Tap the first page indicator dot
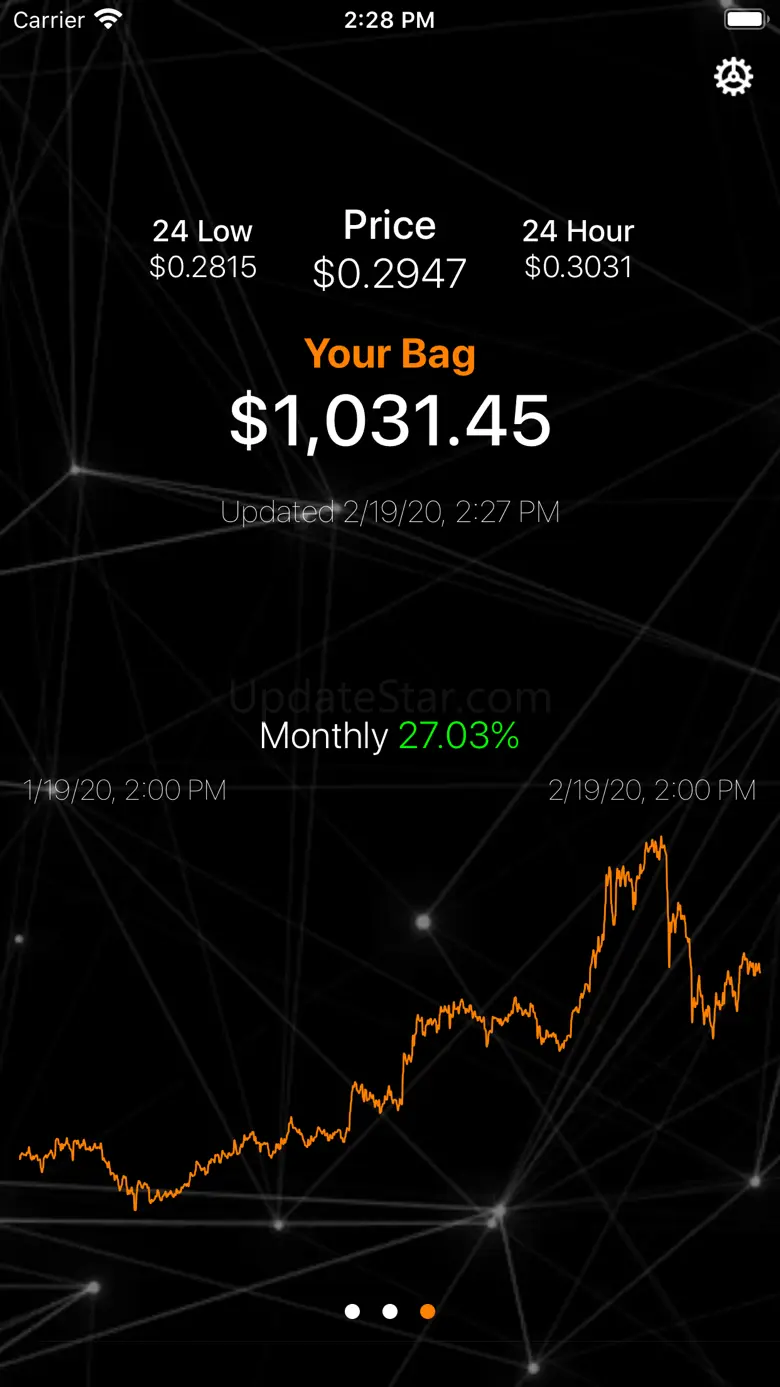 352,1311
